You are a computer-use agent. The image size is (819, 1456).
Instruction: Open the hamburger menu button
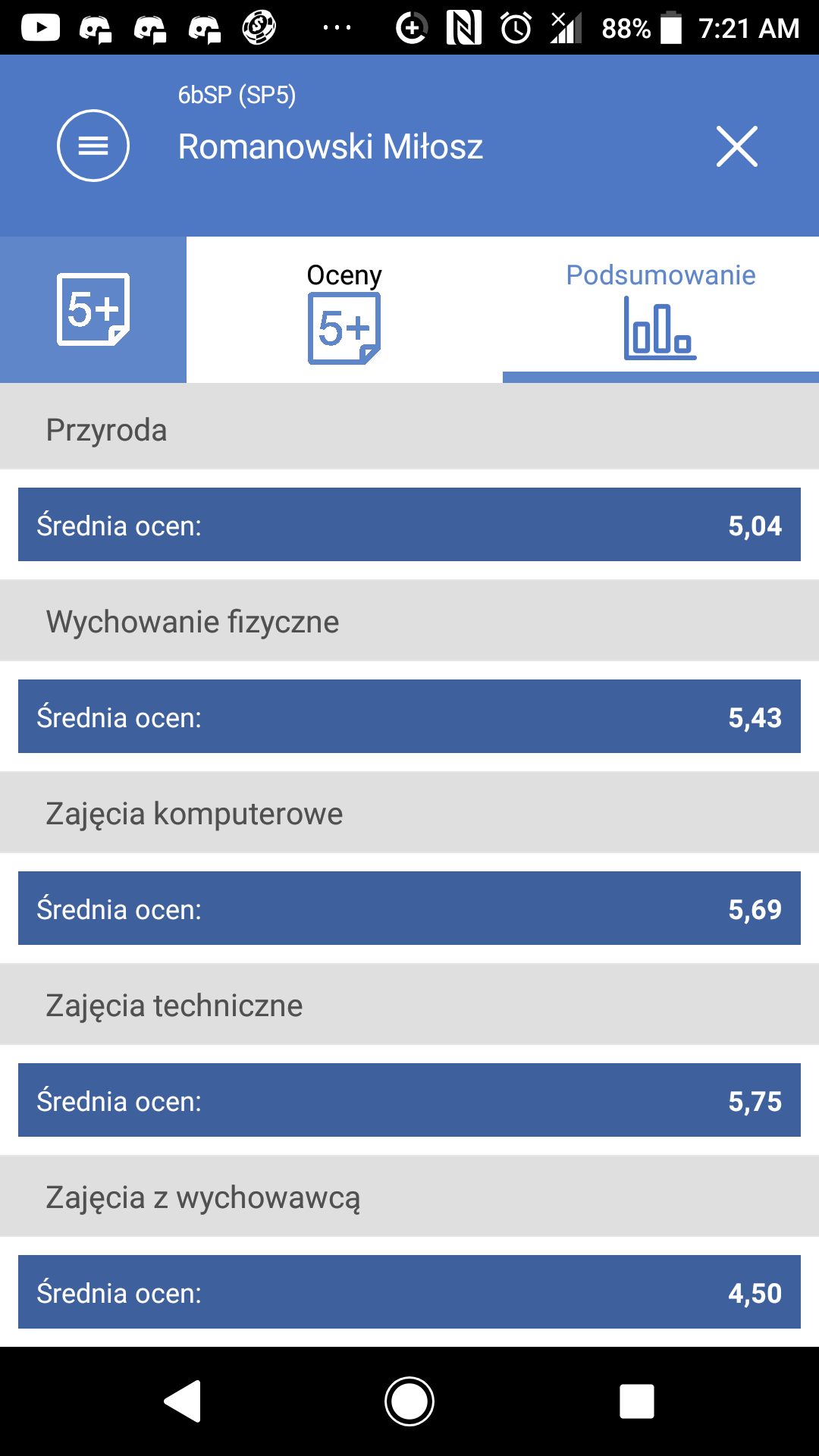click(x=93, y=146)
